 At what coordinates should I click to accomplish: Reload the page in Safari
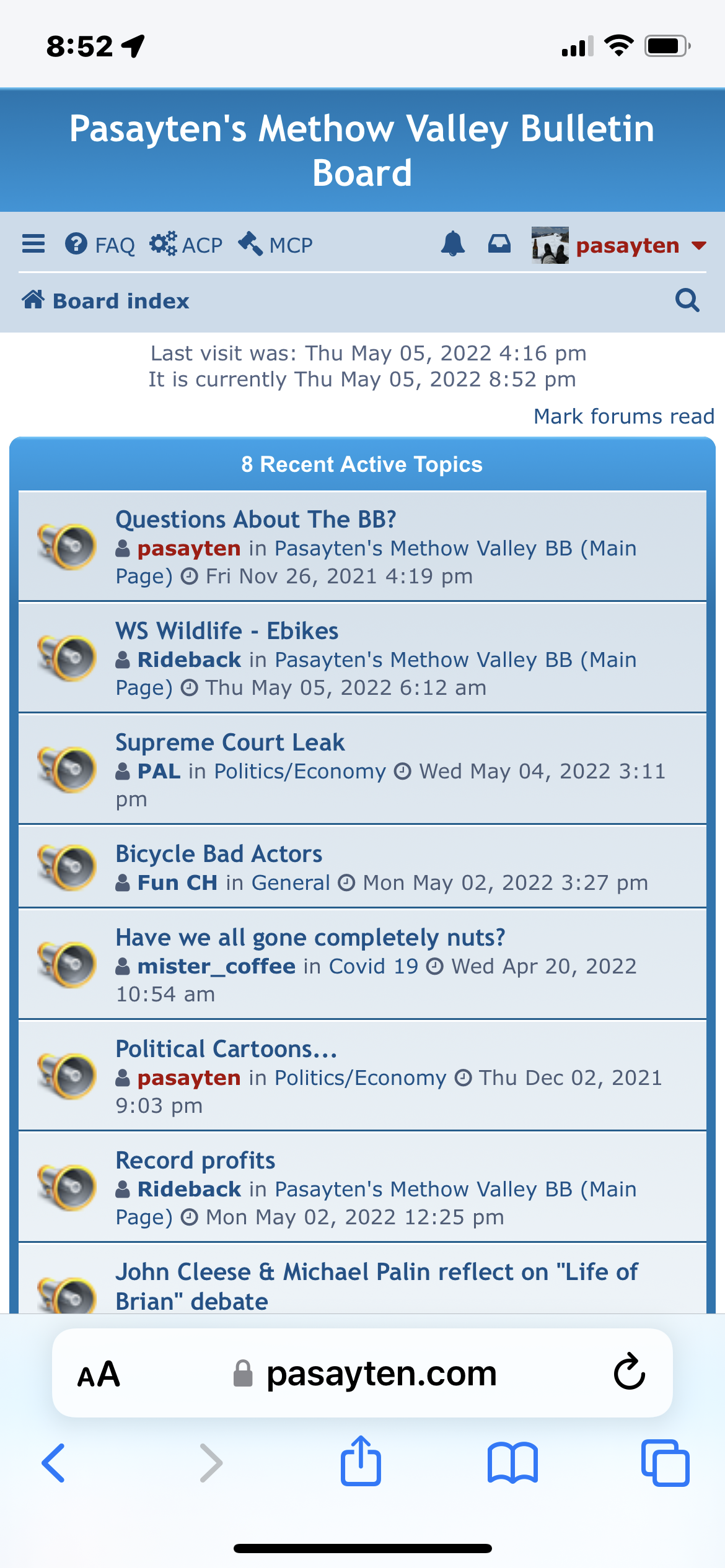click(x=629, y=1372)
